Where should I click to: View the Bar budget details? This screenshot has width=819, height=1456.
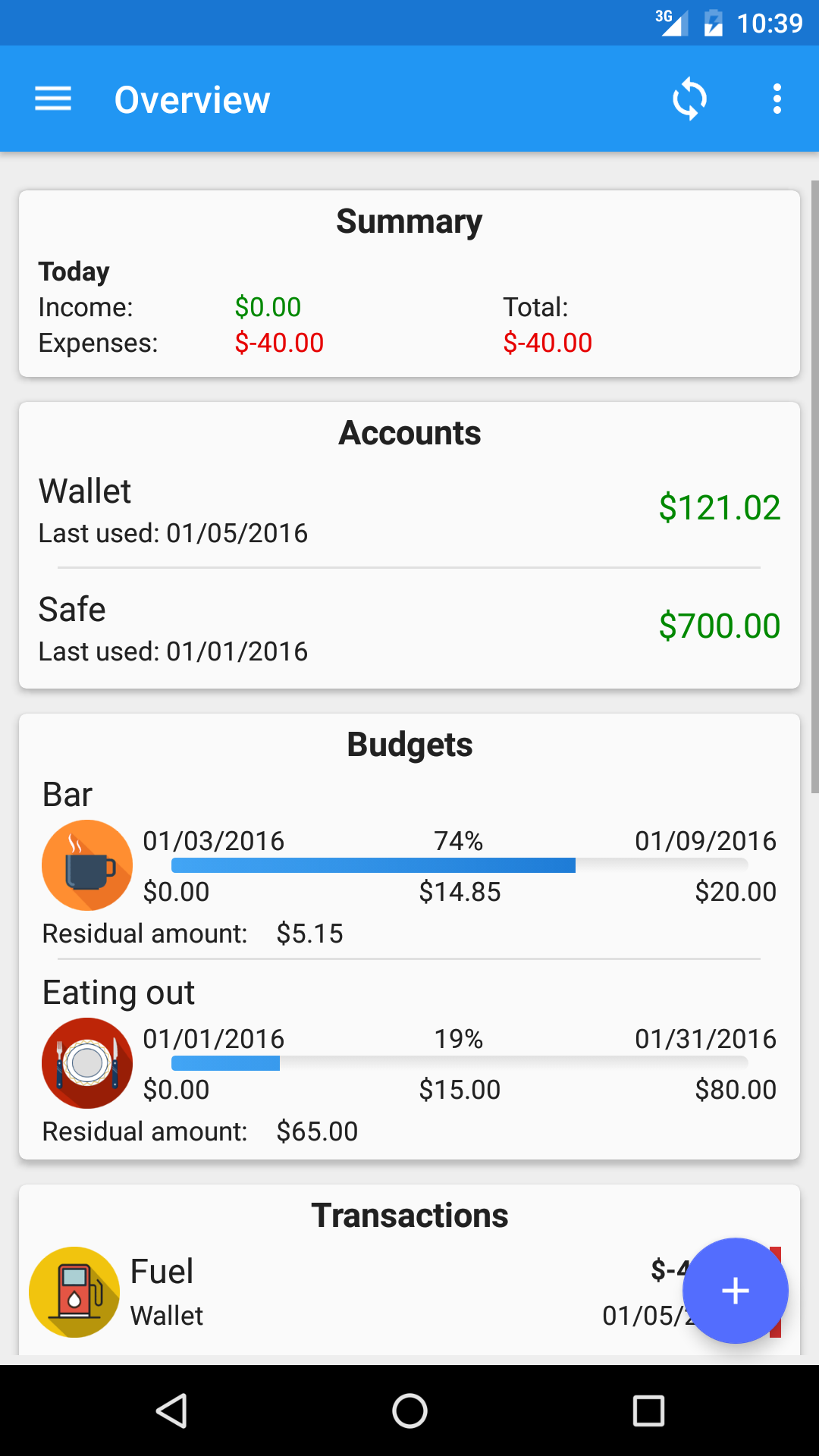point(409,864)
